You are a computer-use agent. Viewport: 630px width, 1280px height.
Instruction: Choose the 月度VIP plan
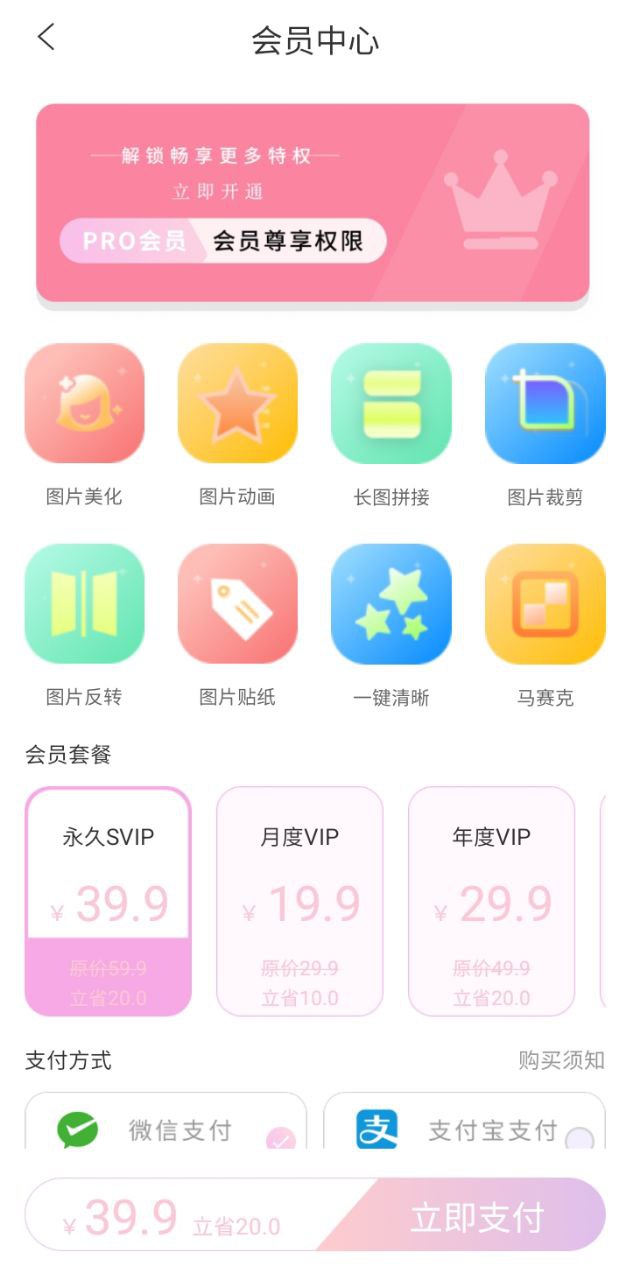[x=300, y=901]
